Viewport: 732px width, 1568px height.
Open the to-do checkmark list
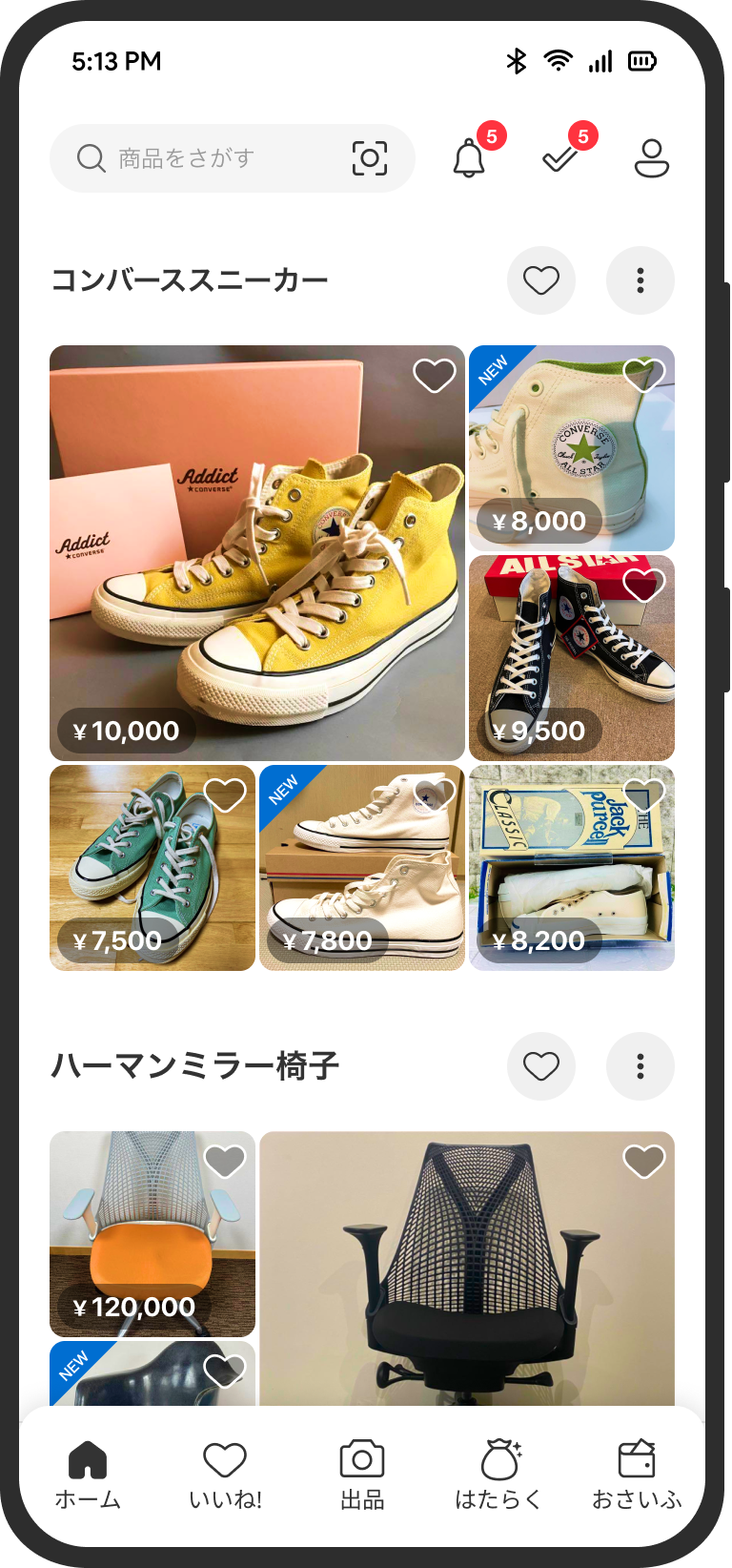point(560,158)
